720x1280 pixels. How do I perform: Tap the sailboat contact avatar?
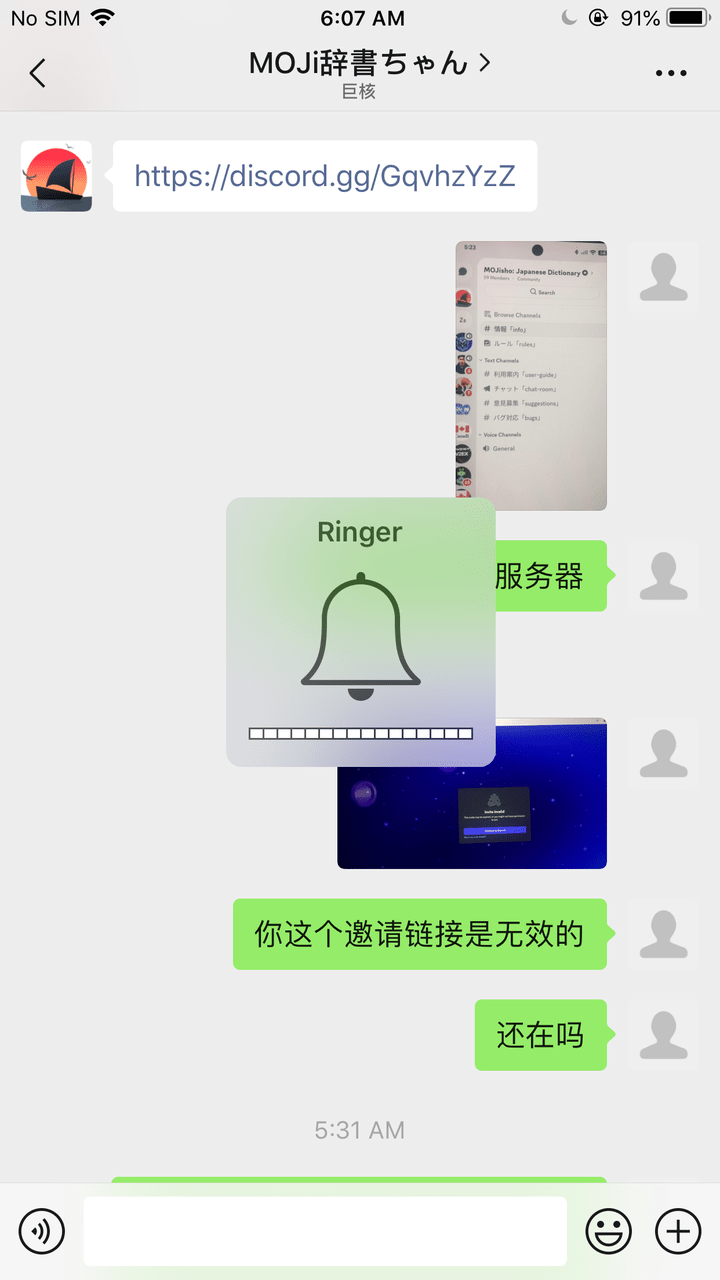[x=56, y=176]
